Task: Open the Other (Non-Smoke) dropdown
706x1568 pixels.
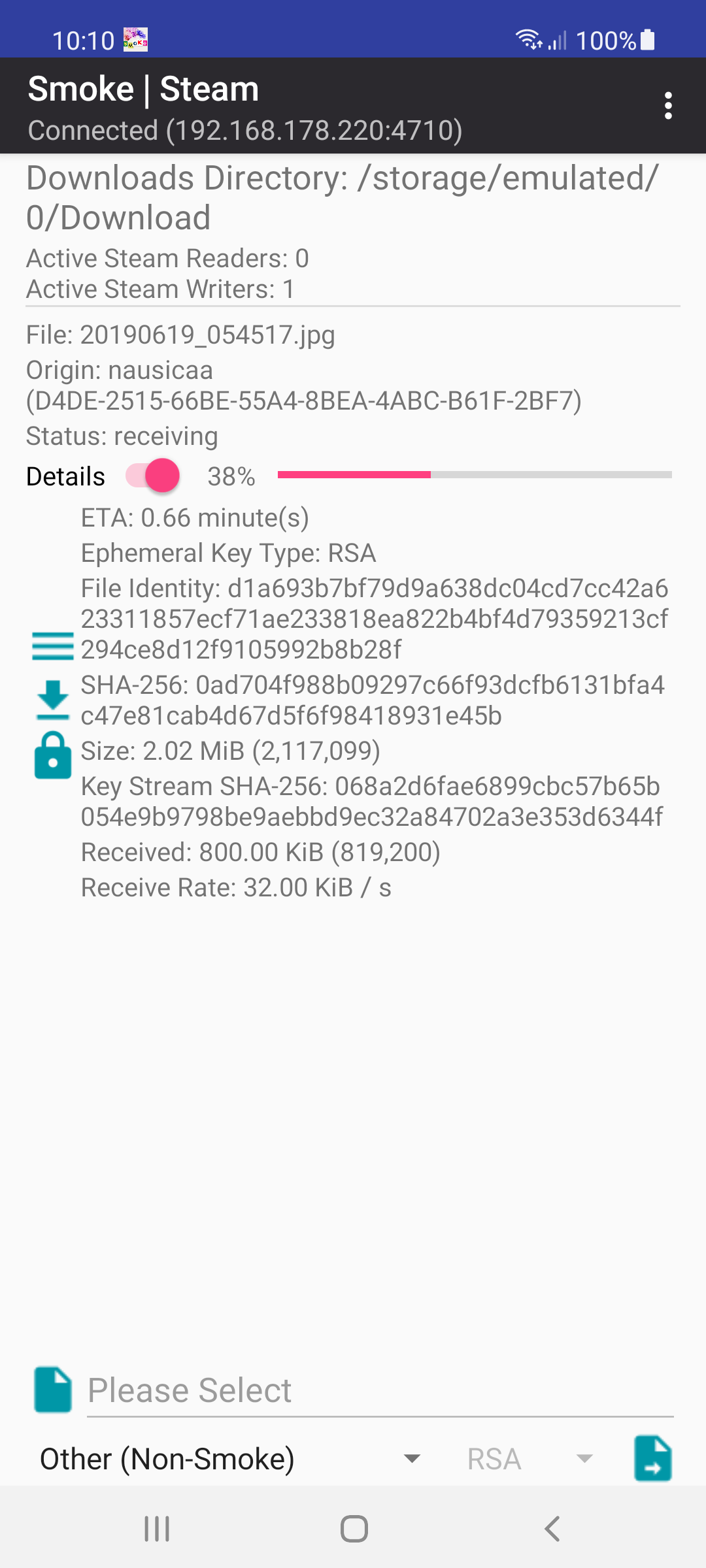Action: [229, 1459]
